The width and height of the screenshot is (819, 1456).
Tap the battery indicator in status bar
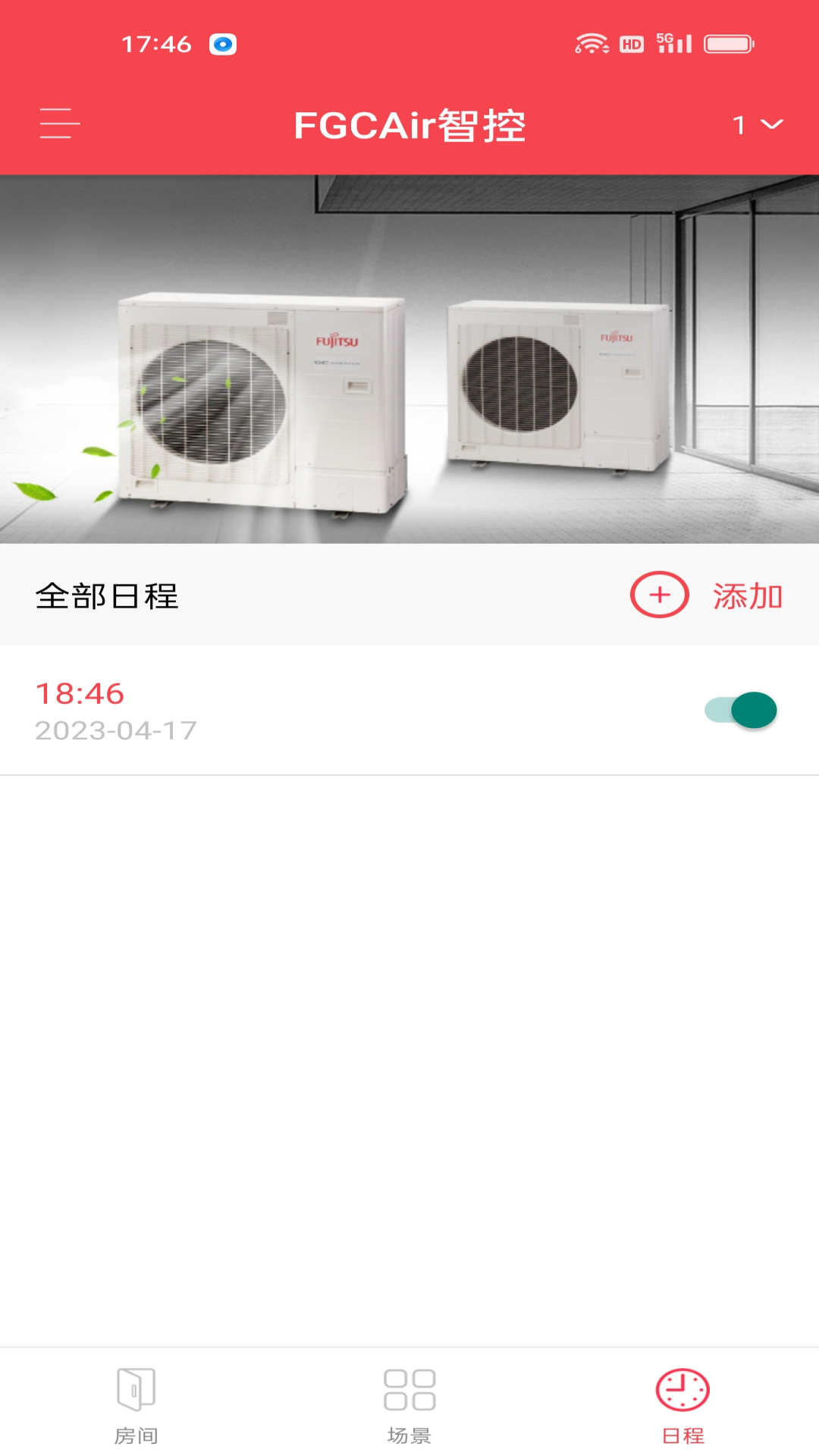726,44
